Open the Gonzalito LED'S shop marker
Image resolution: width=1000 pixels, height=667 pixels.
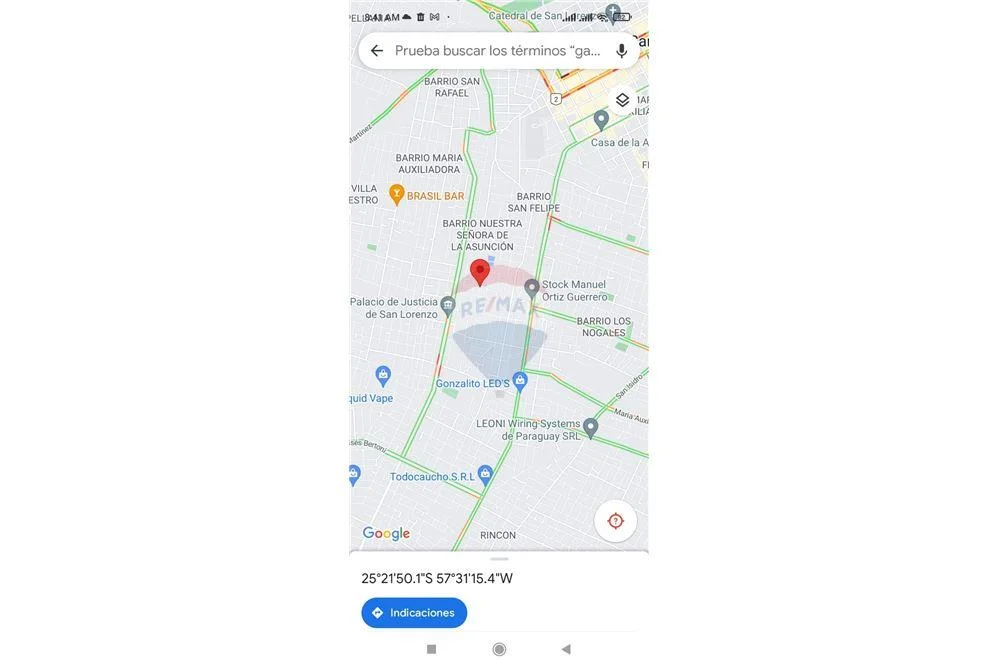pos(520,380)
